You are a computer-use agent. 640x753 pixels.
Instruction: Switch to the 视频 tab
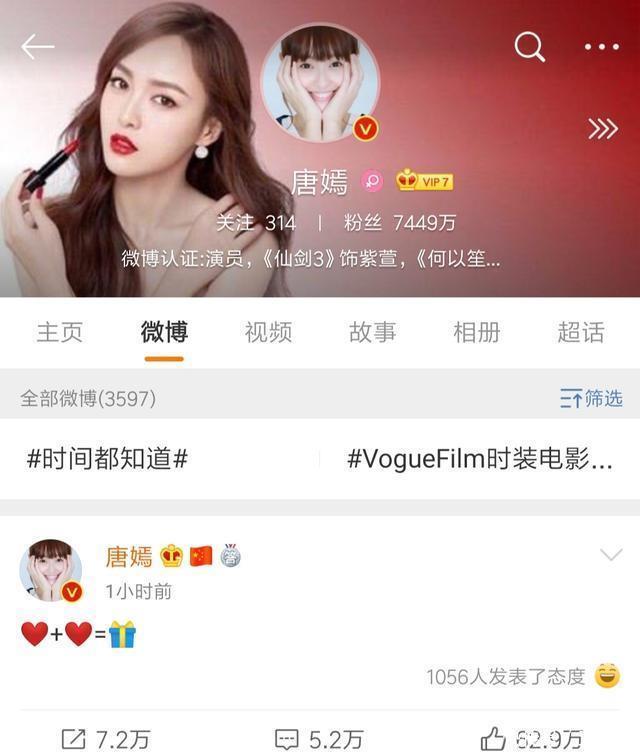point(268,333)
